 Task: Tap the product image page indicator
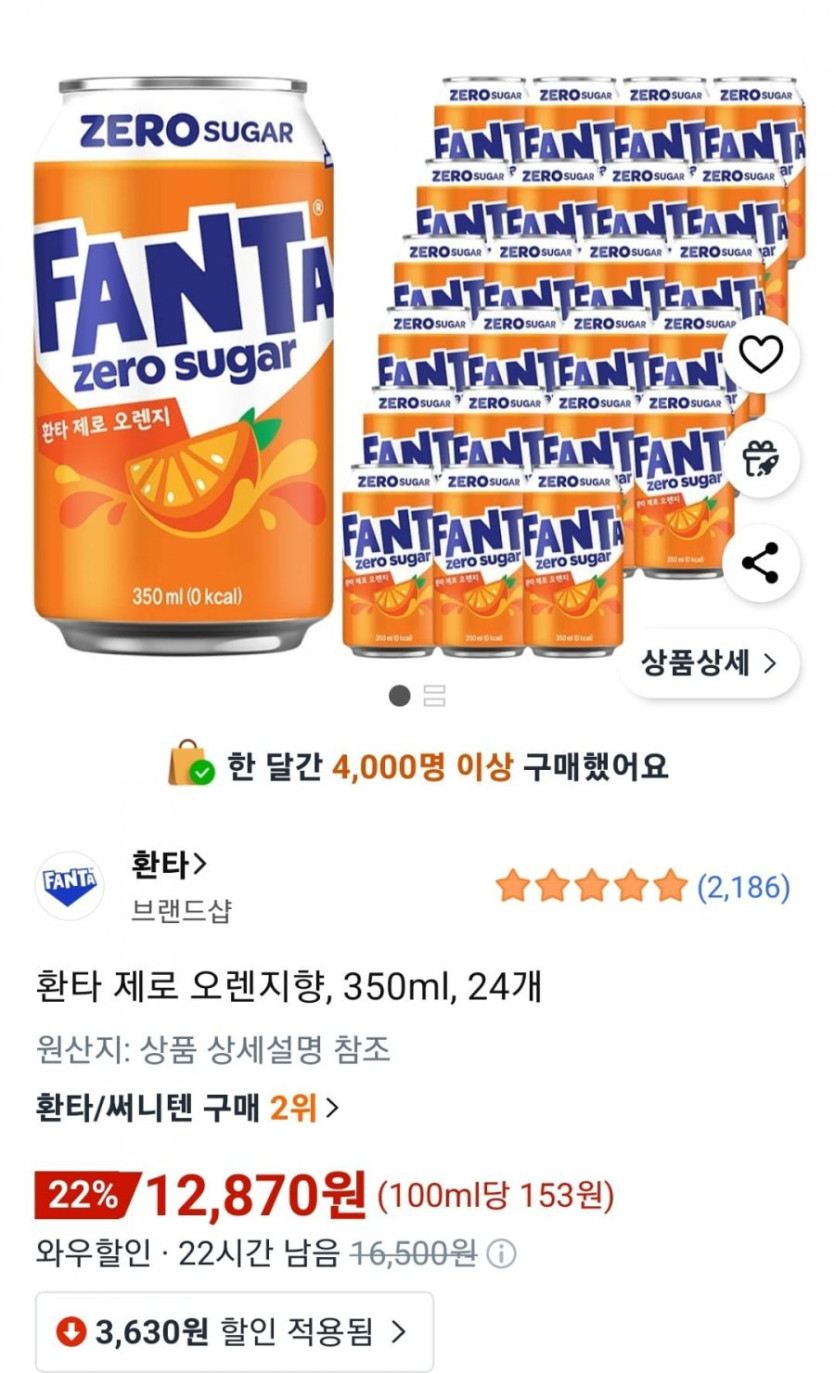pos(417,696)
